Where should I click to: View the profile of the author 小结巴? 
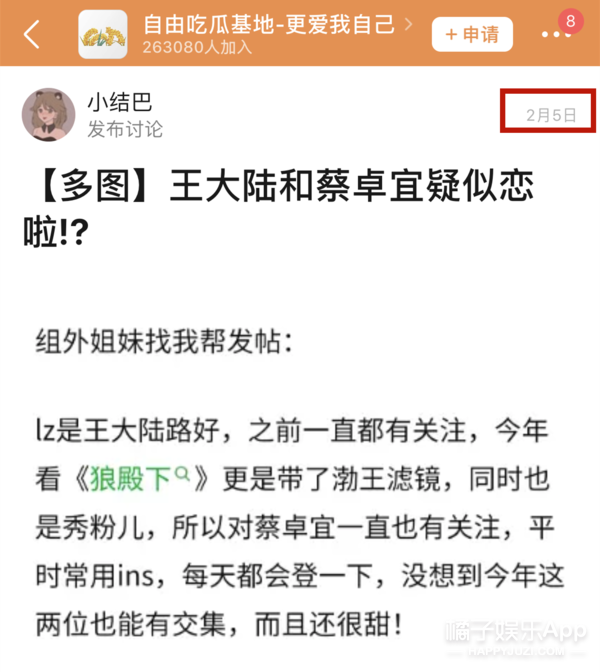point(48,115)
